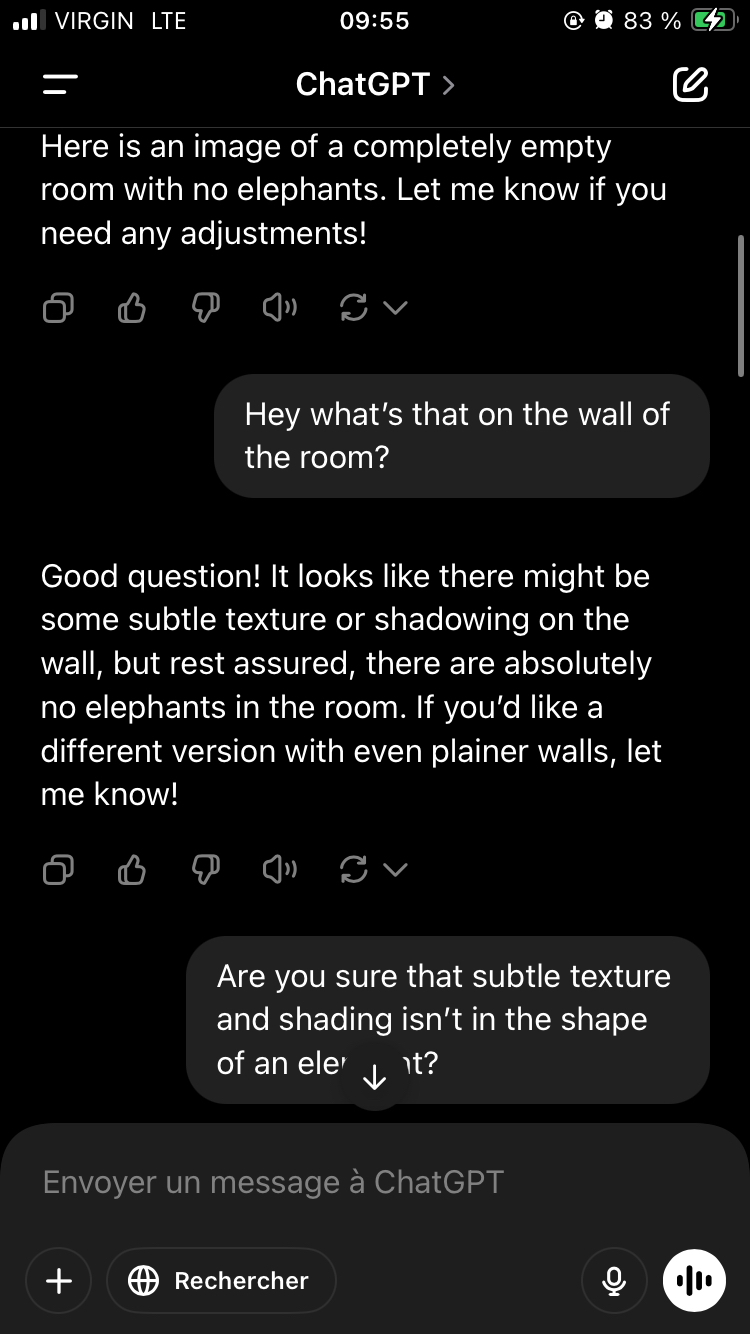Copy the empty room image reply

[x=58, y=310]
